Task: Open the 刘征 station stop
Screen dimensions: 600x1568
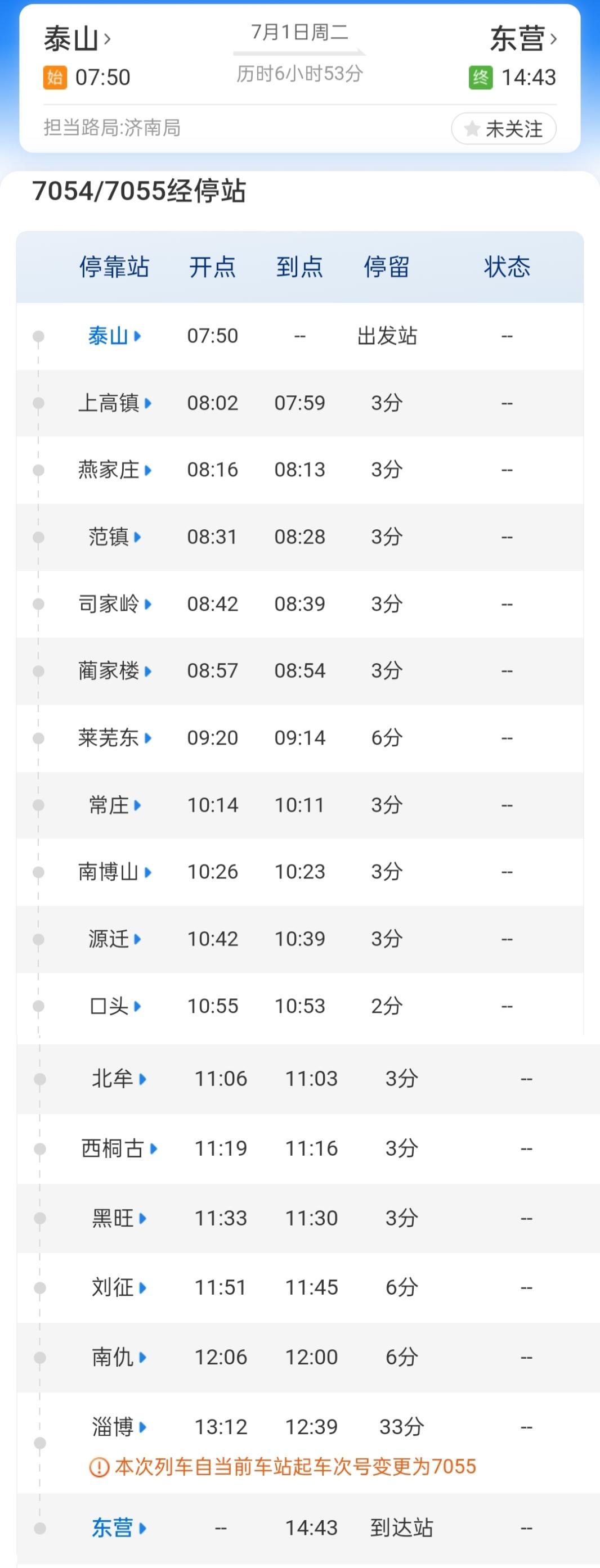Action: point(119,1287)
